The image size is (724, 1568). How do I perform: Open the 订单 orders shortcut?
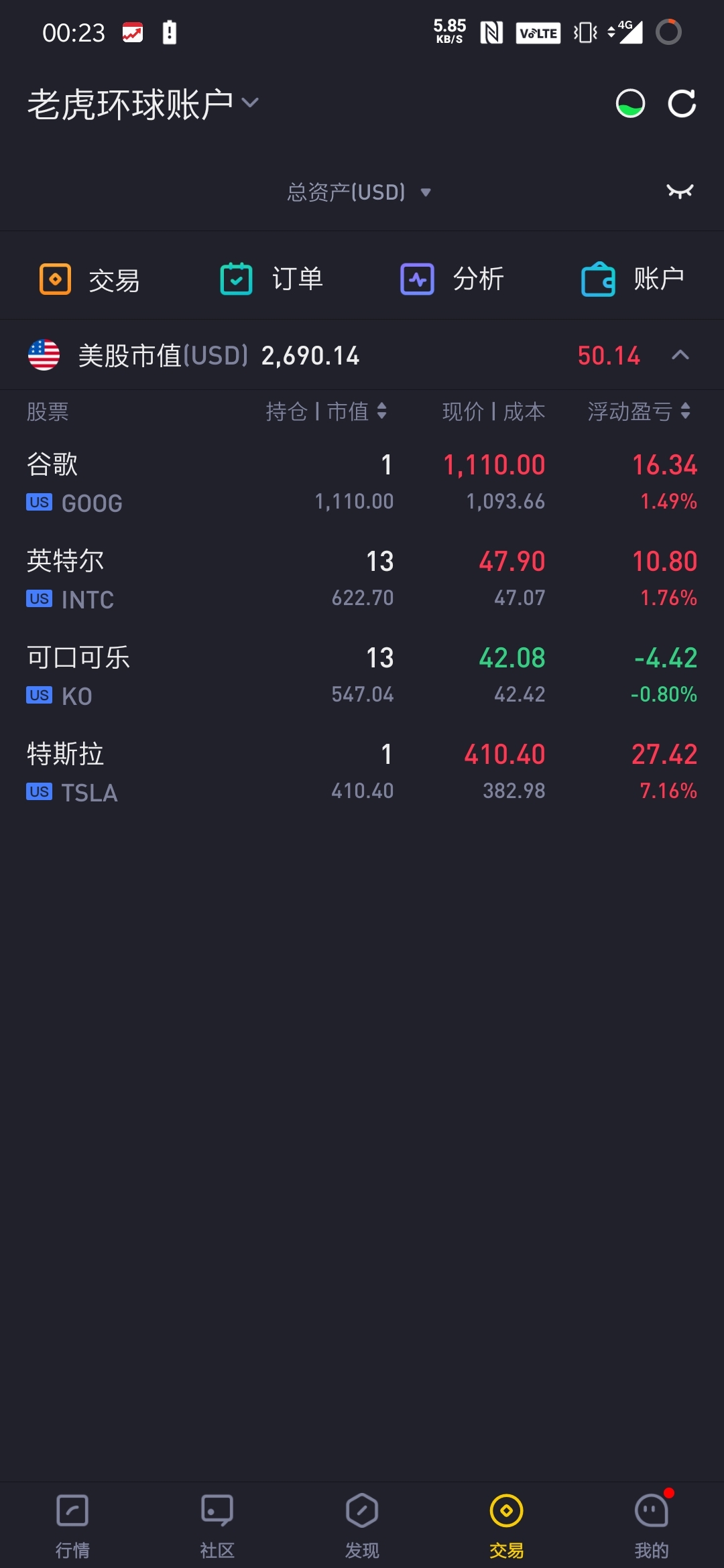click(x=271, y=279)
